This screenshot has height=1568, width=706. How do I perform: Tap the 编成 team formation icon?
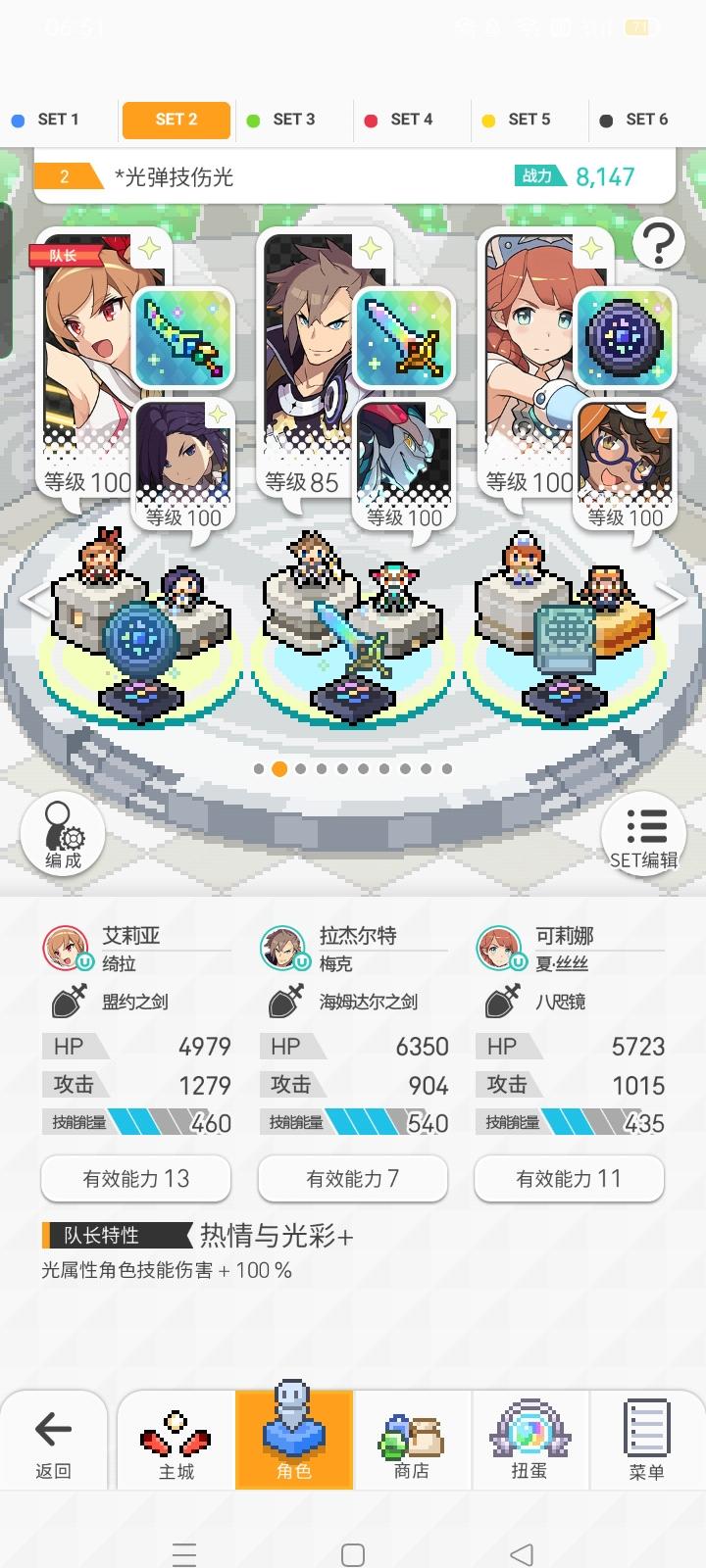tap(61, 833)
